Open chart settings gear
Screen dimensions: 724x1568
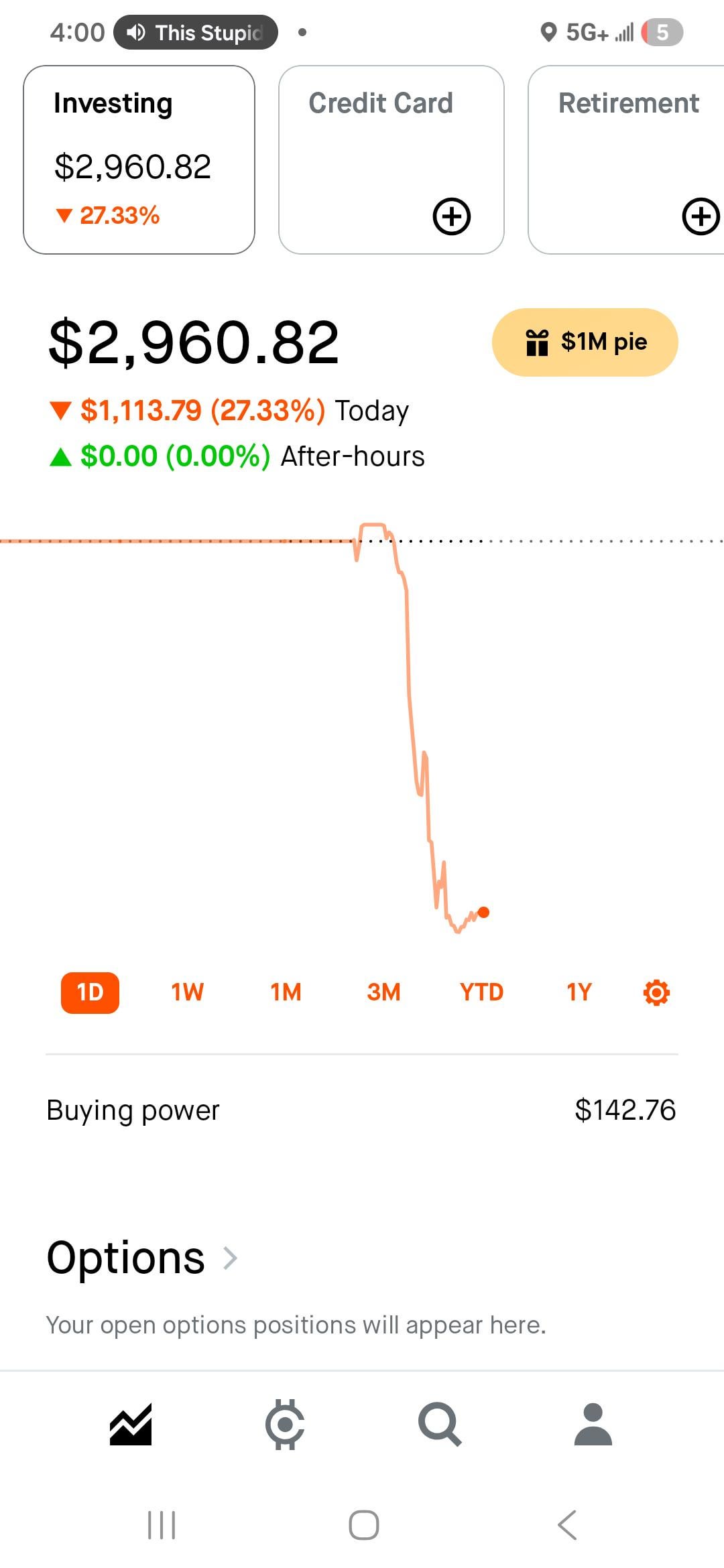[x=656, y=992]
